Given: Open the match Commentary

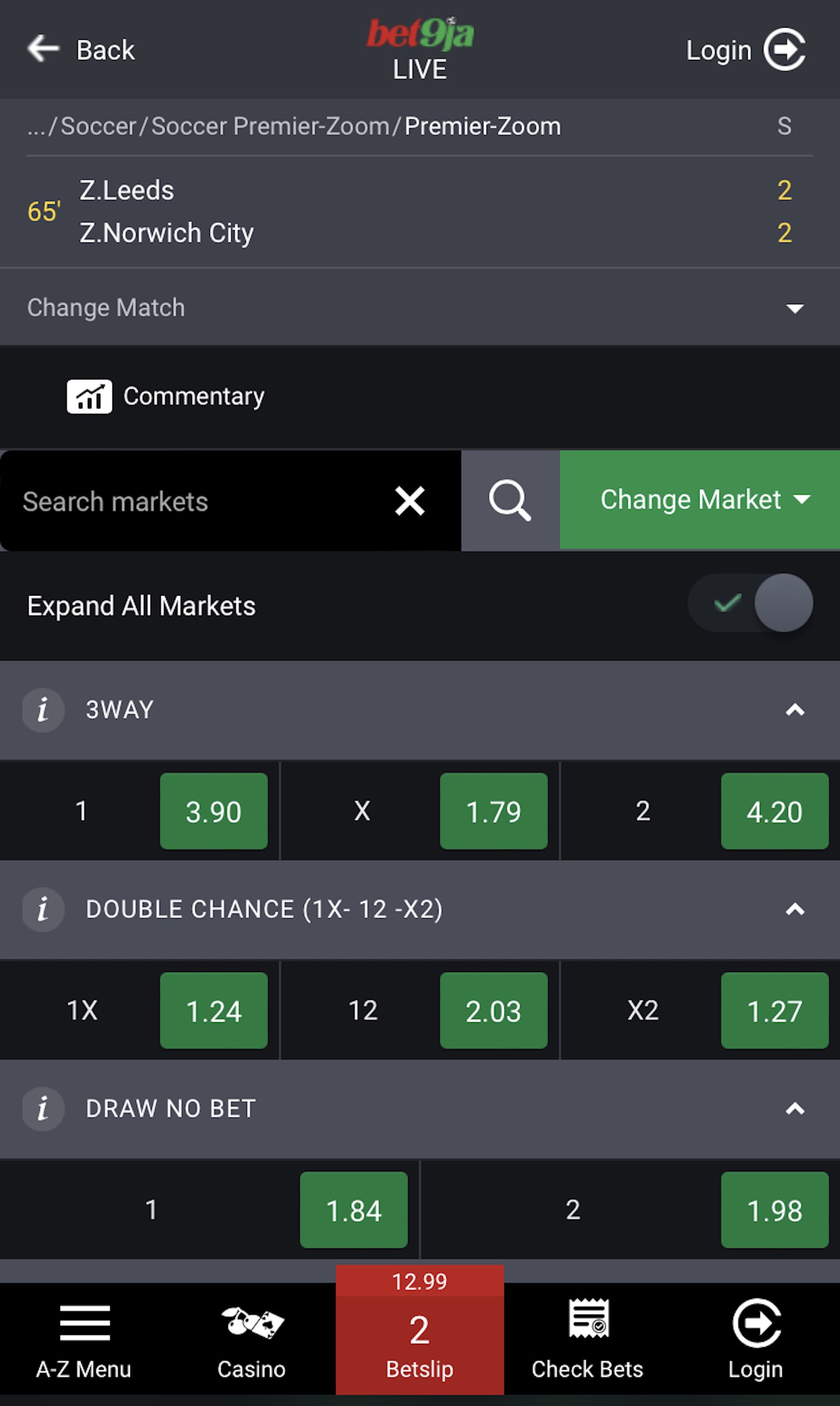Looking at the screenshot, I should (x=166, y=396).
